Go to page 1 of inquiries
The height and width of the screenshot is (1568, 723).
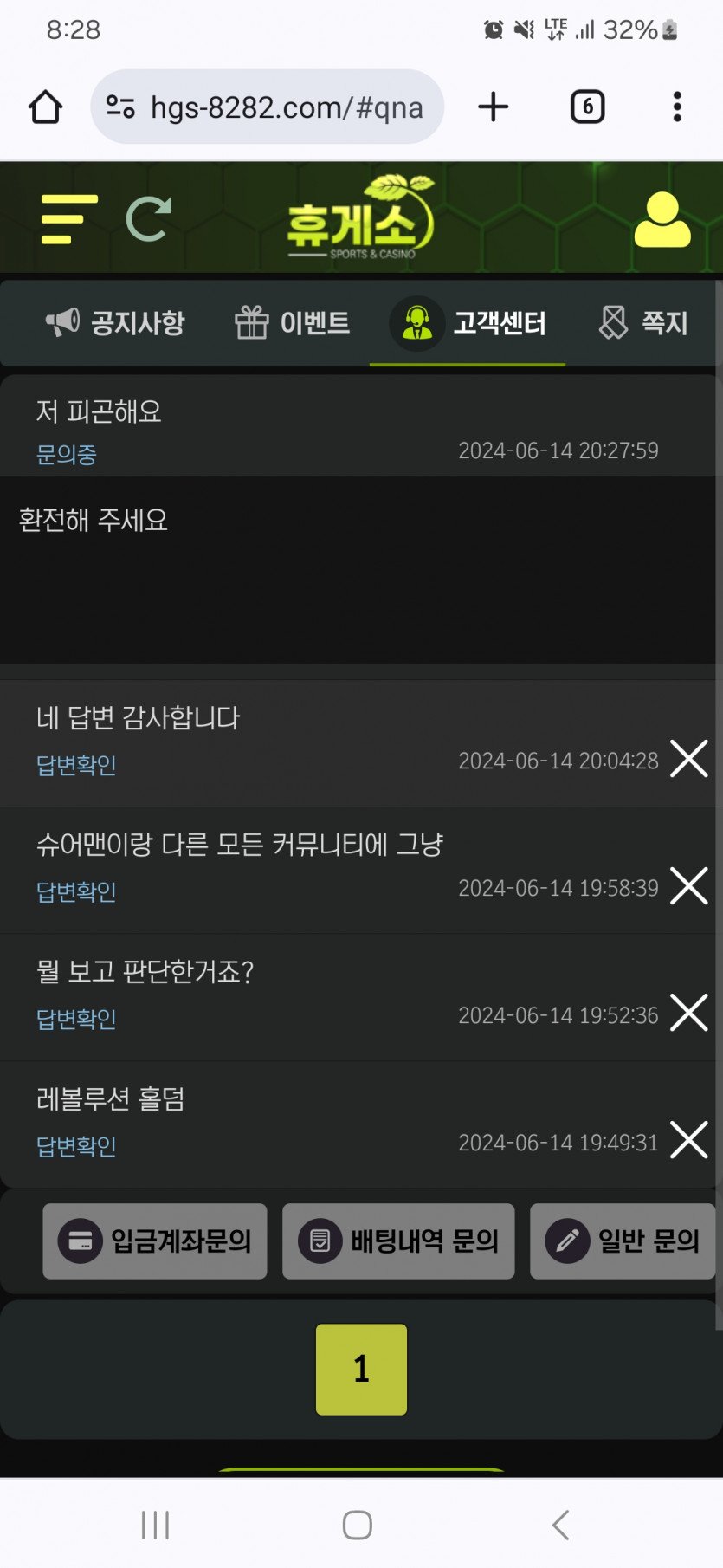click(361, 1369)
